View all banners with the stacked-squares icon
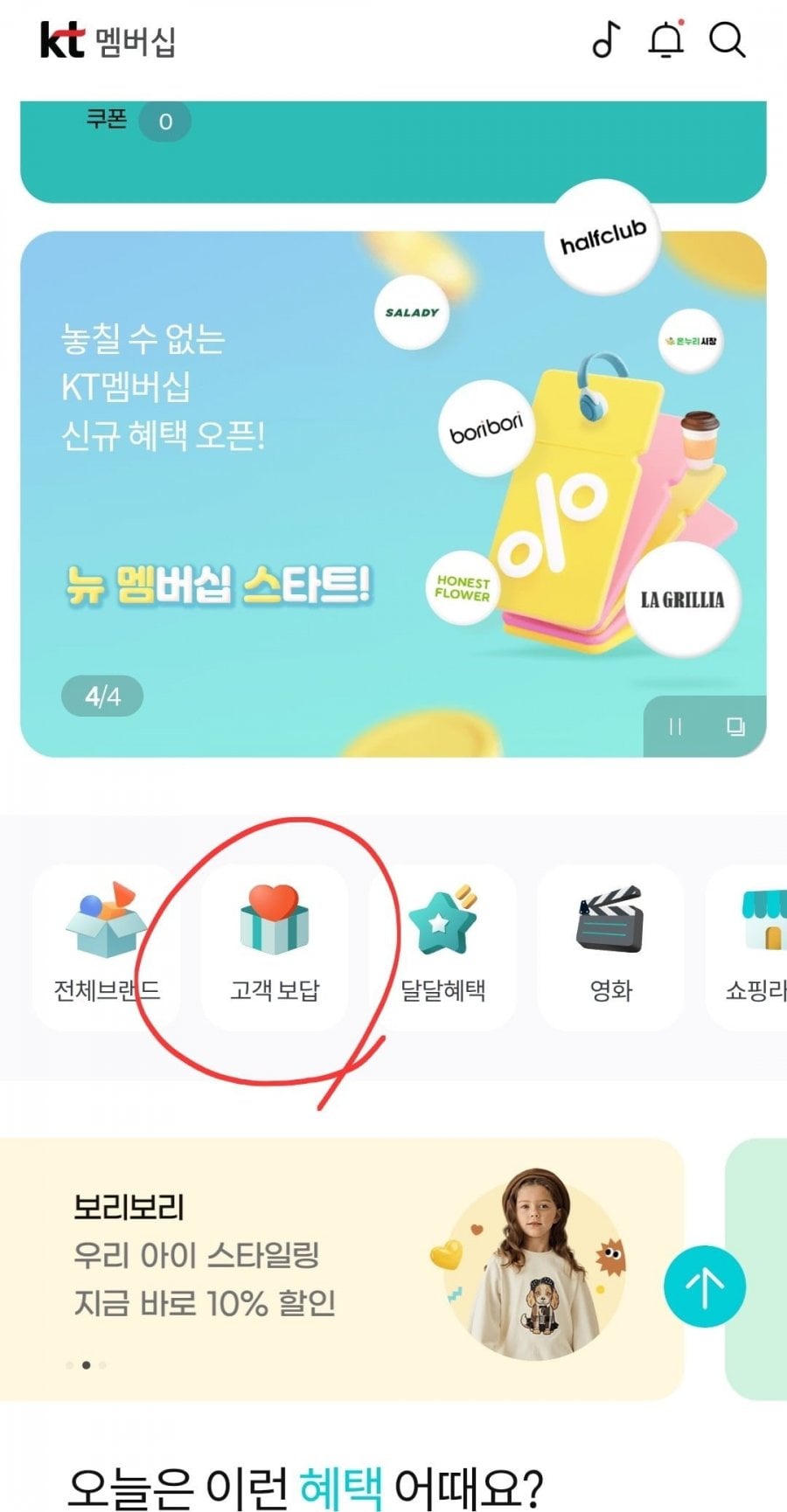 [735, 726]
